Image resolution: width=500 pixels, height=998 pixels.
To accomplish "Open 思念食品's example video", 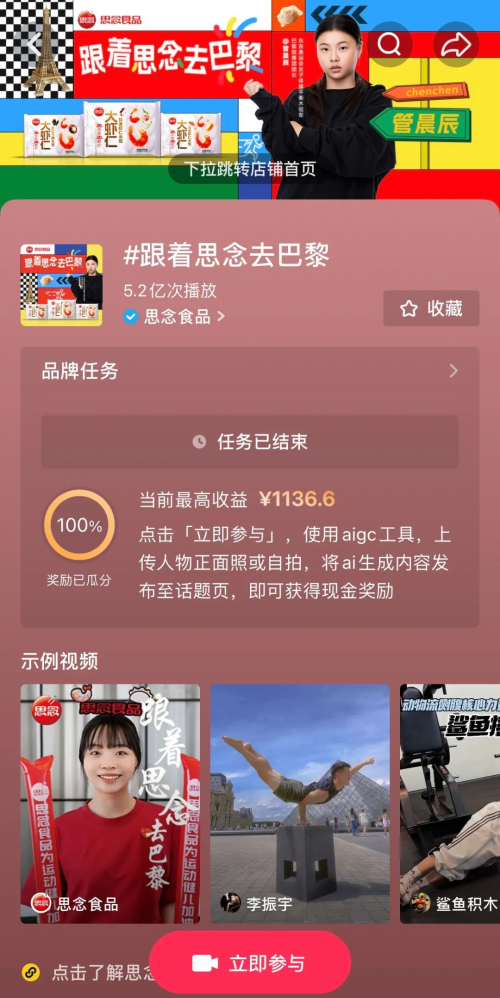I will (110, 804).
